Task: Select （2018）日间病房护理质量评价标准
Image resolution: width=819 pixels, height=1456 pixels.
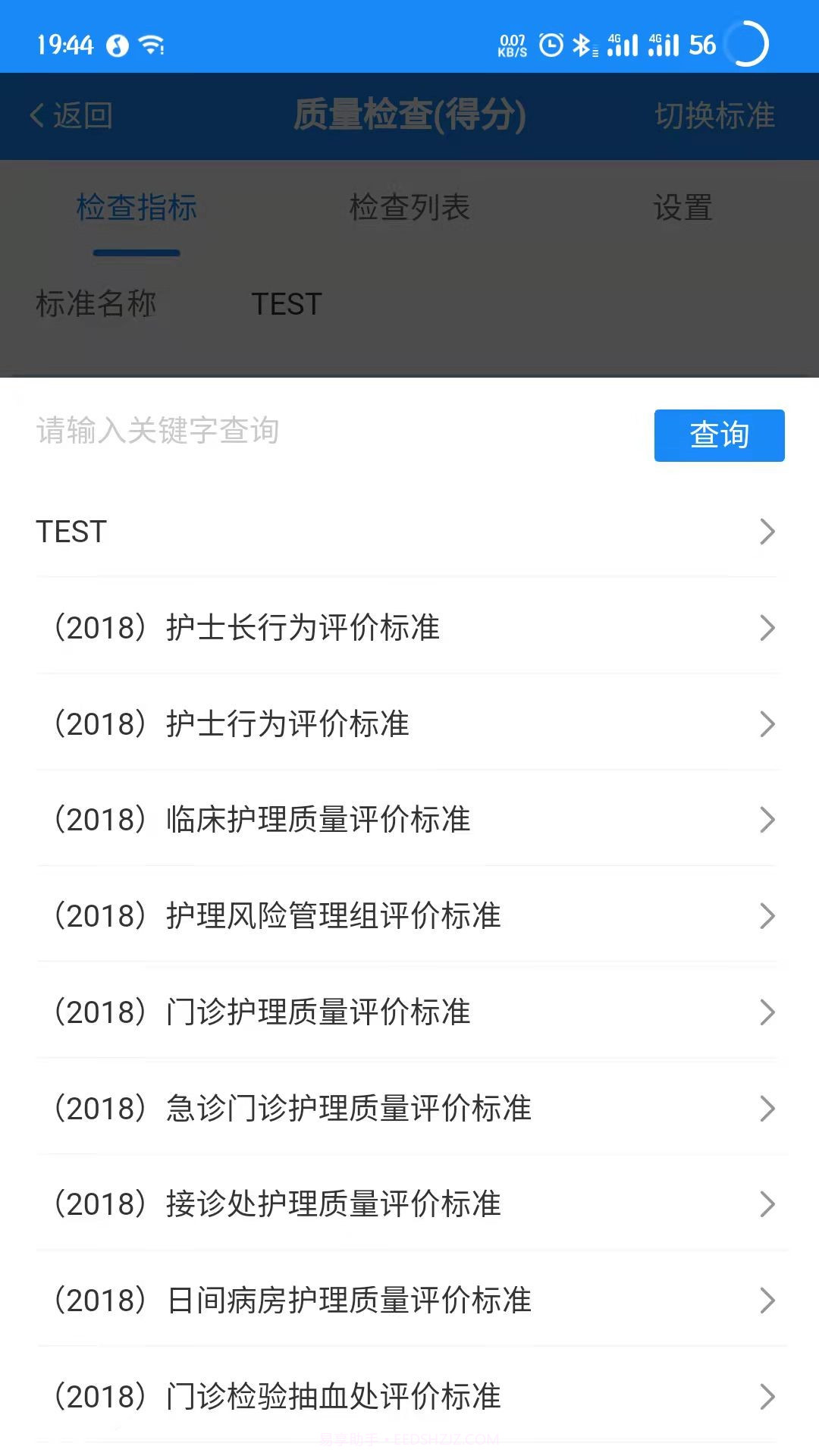Action: (409, 1301)
